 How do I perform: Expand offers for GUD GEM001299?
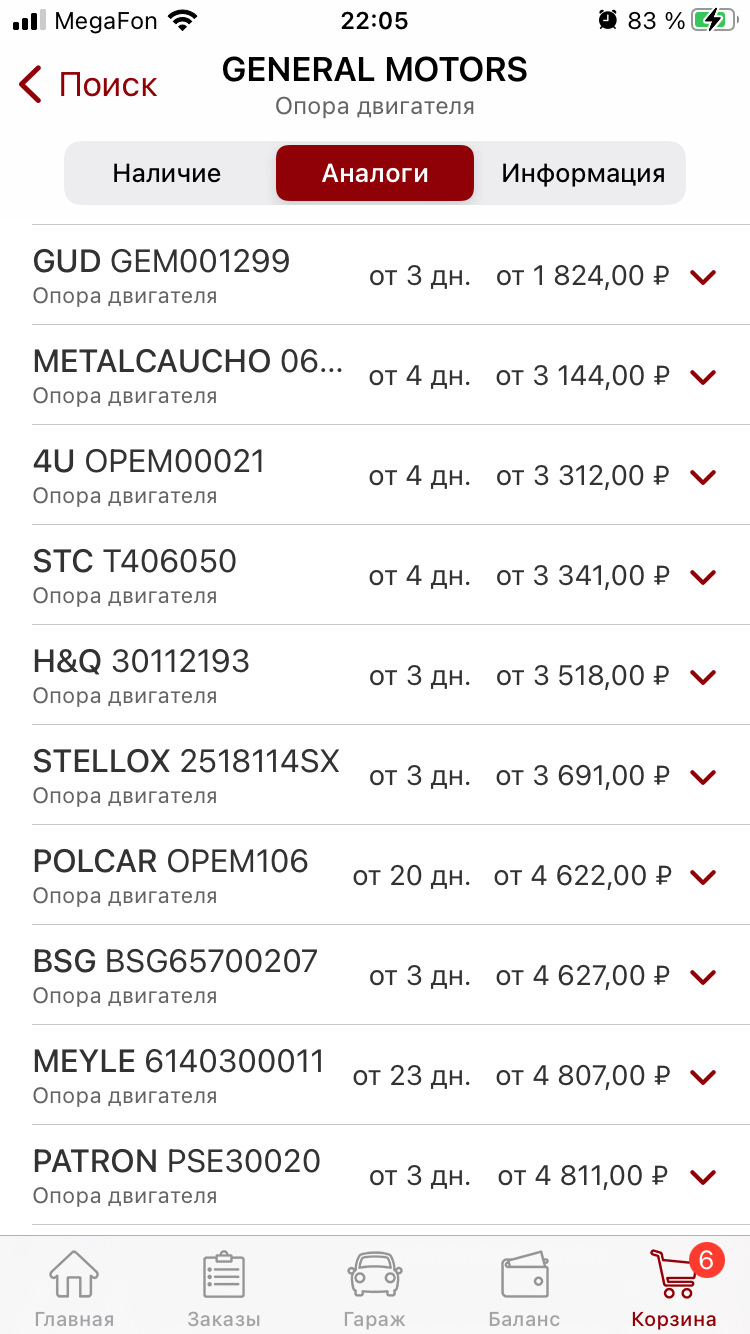(x=702, y=277)
